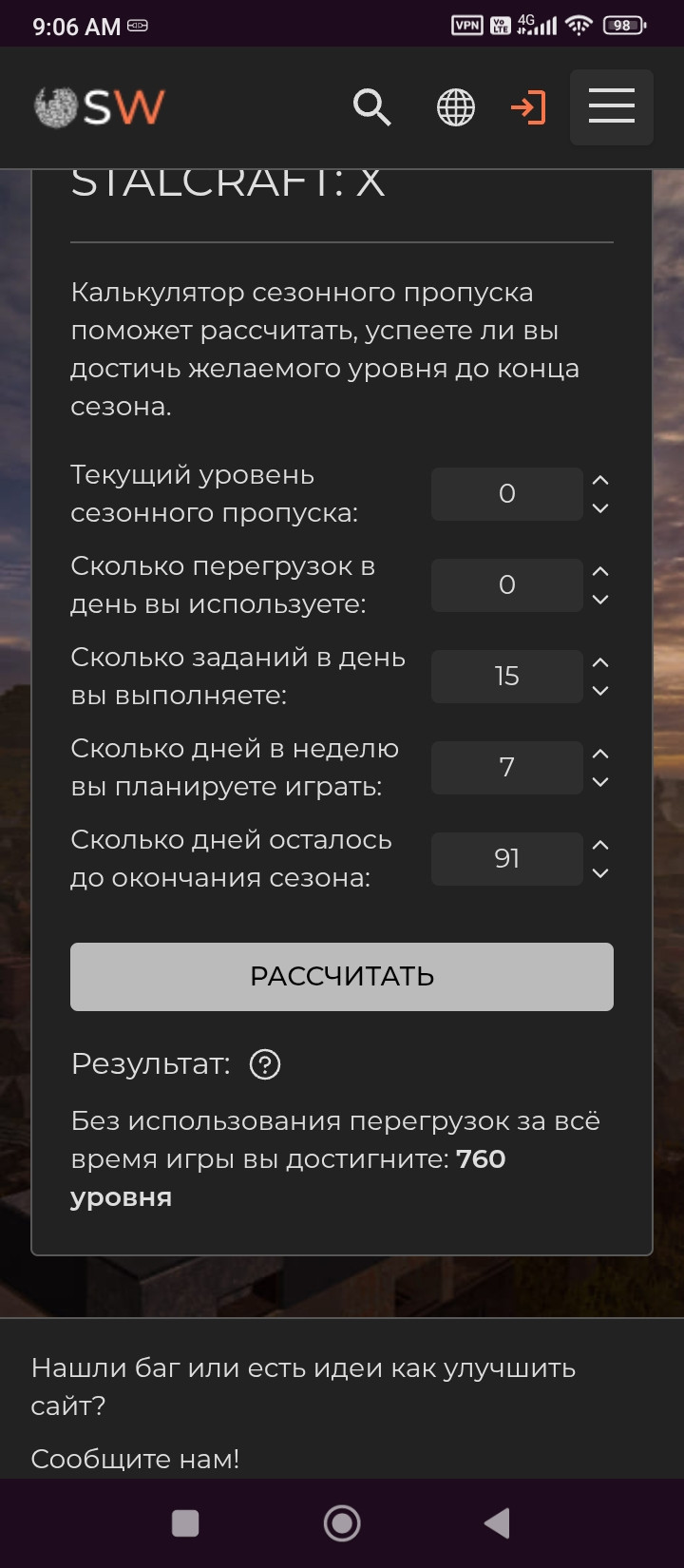The height and width of the screenshot is (1568, 684).
Task: Decrease overloads used per day
Action: (600, 600)
